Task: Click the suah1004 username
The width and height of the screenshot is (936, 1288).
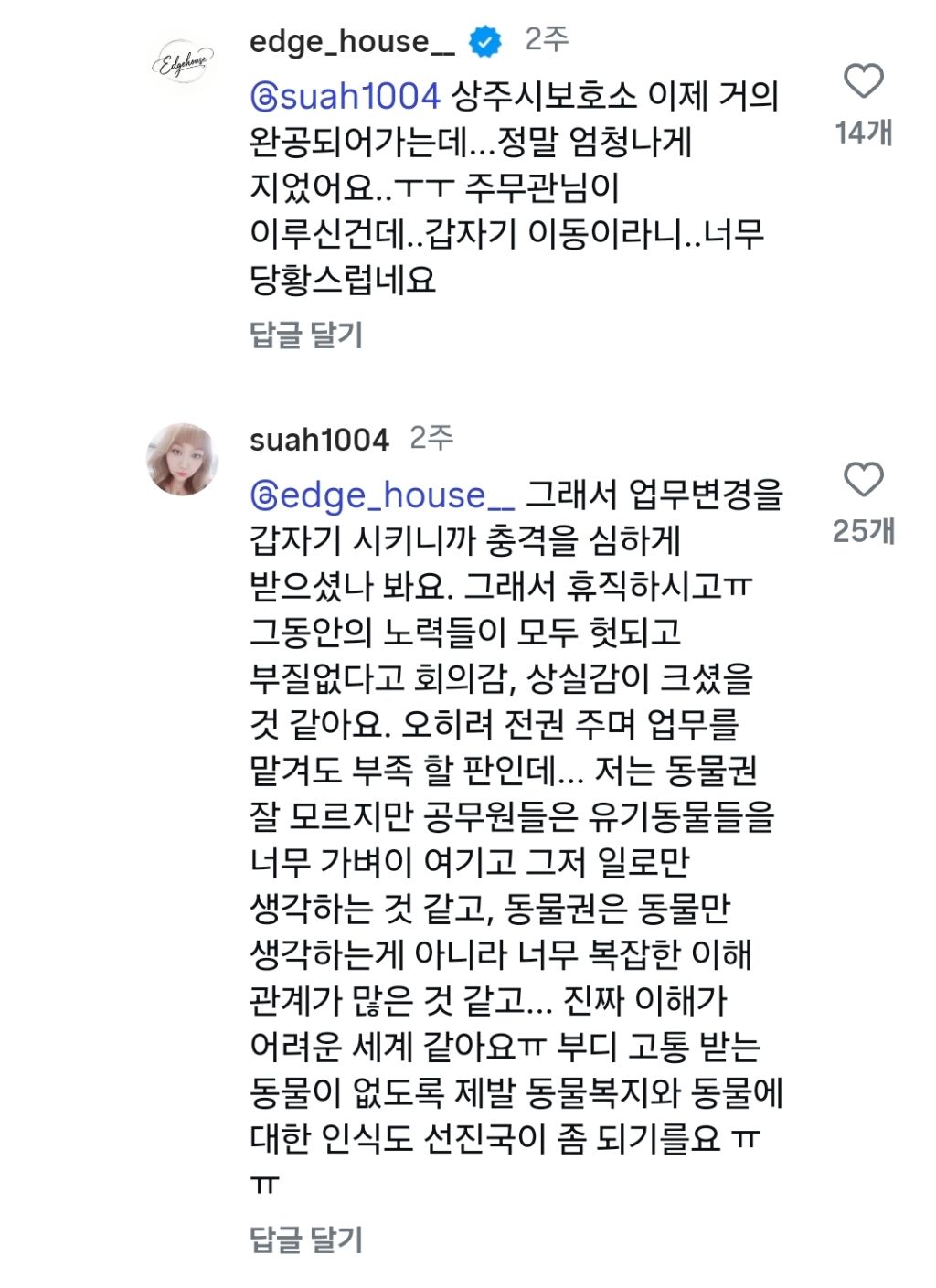Action: 319,440
